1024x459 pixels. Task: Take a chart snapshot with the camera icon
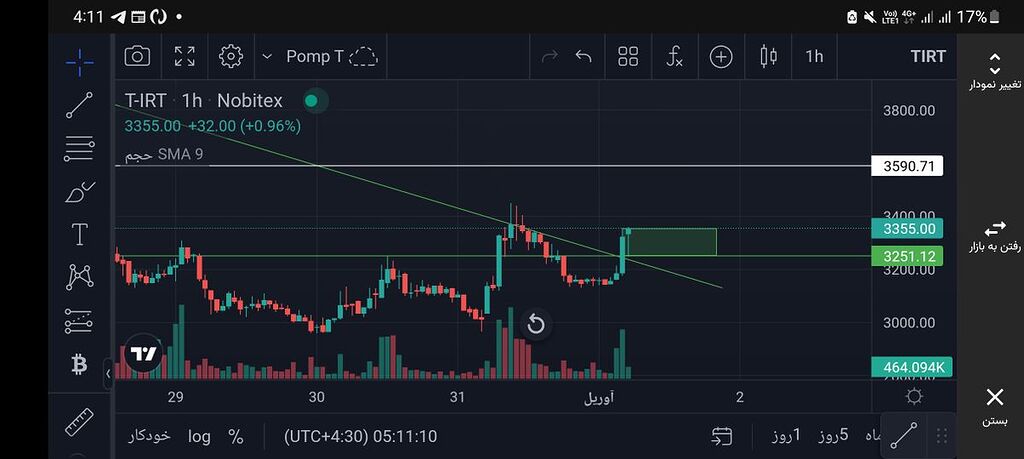click(x=137, y=56)
